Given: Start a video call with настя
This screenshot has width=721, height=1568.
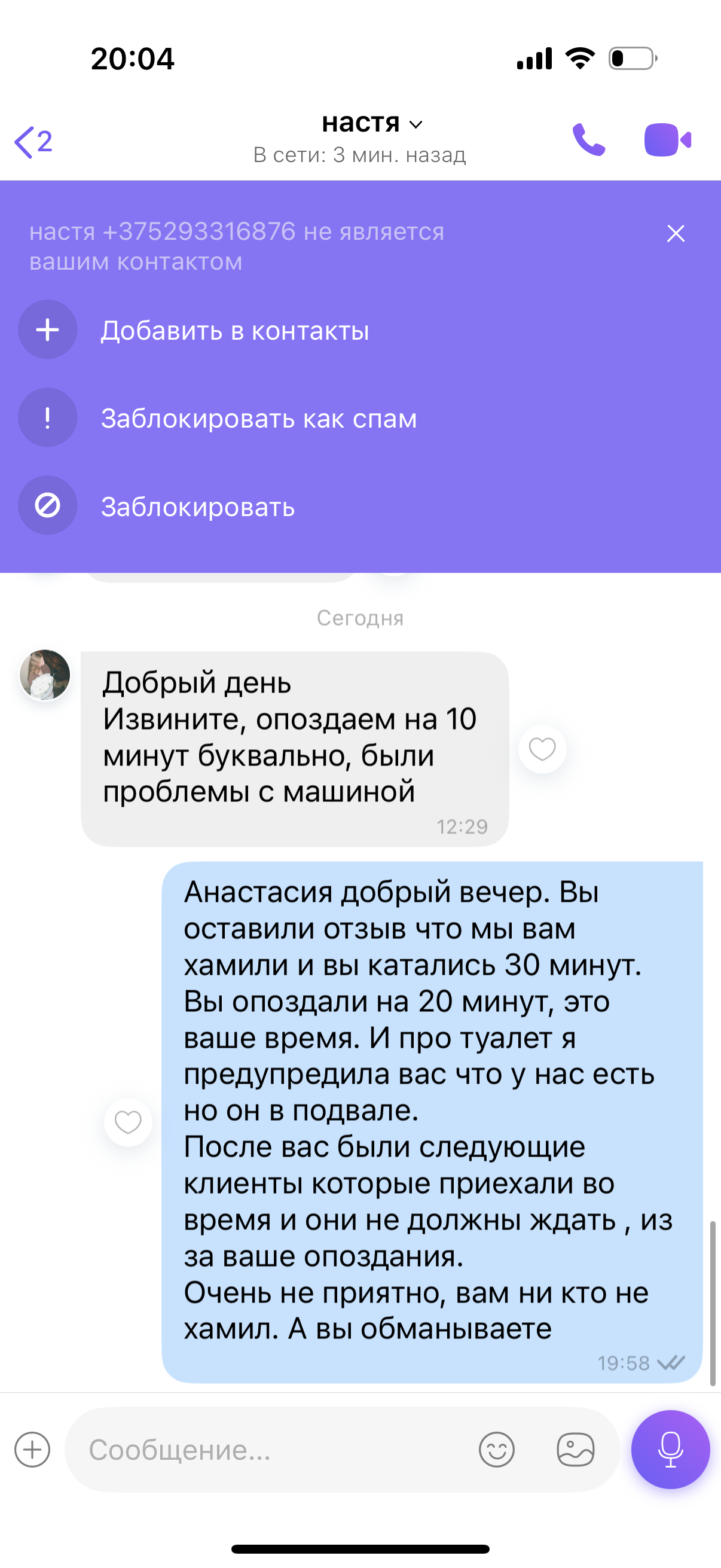Looking at the screenshot, I should [x=667, y=140].
